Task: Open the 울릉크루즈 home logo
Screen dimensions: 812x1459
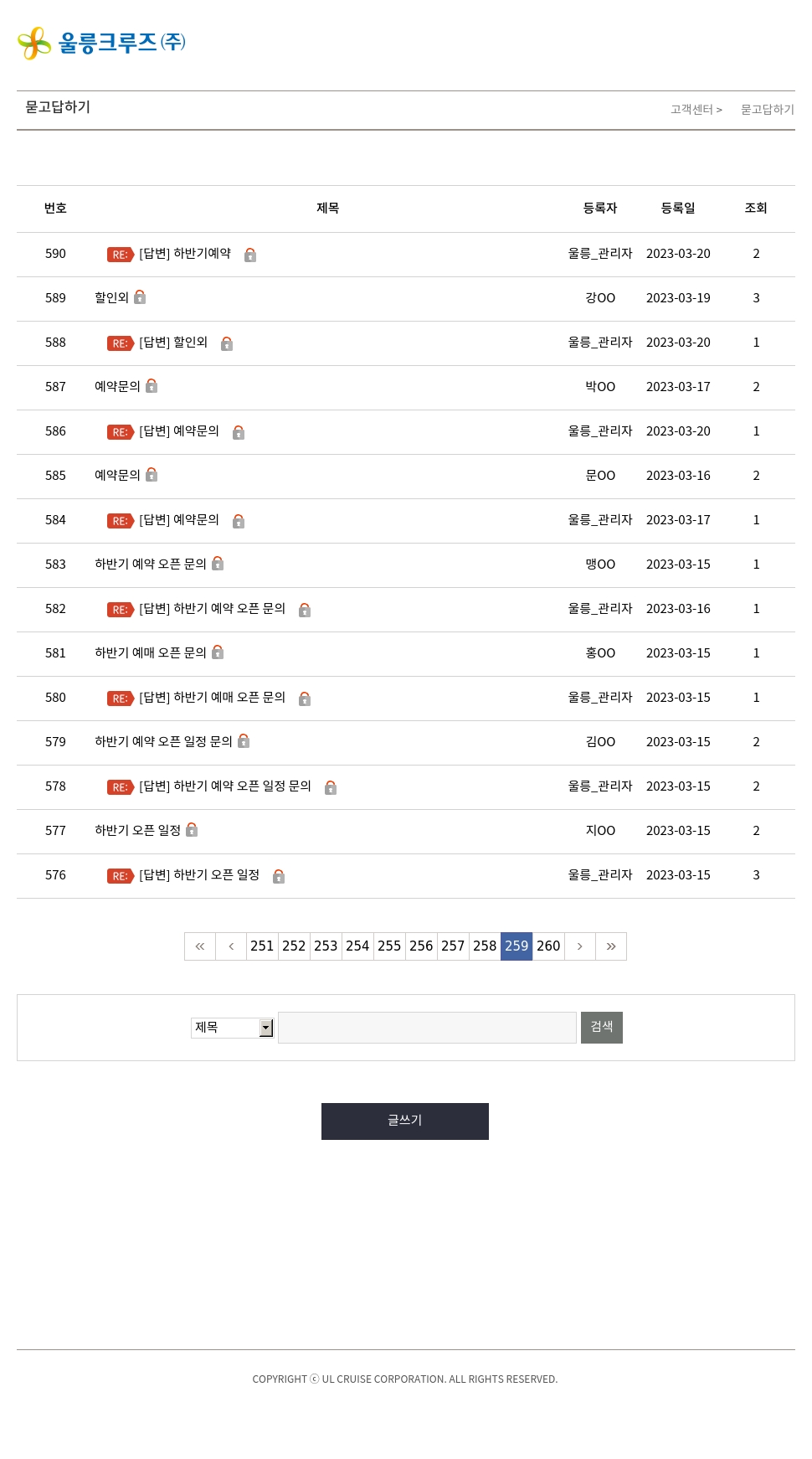Action: (x=101, y=43)
